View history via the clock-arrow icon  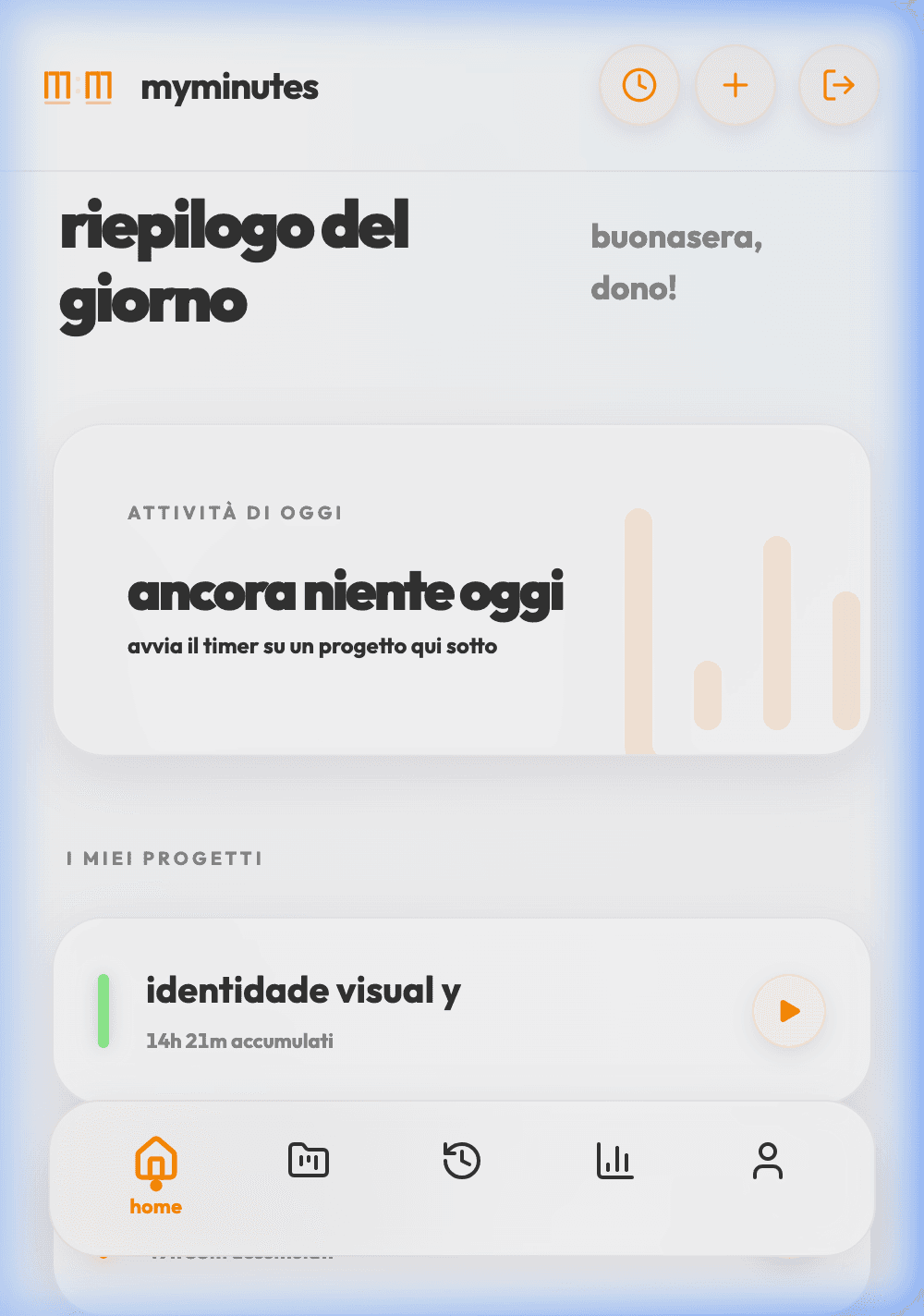[x=462, y=1161]
